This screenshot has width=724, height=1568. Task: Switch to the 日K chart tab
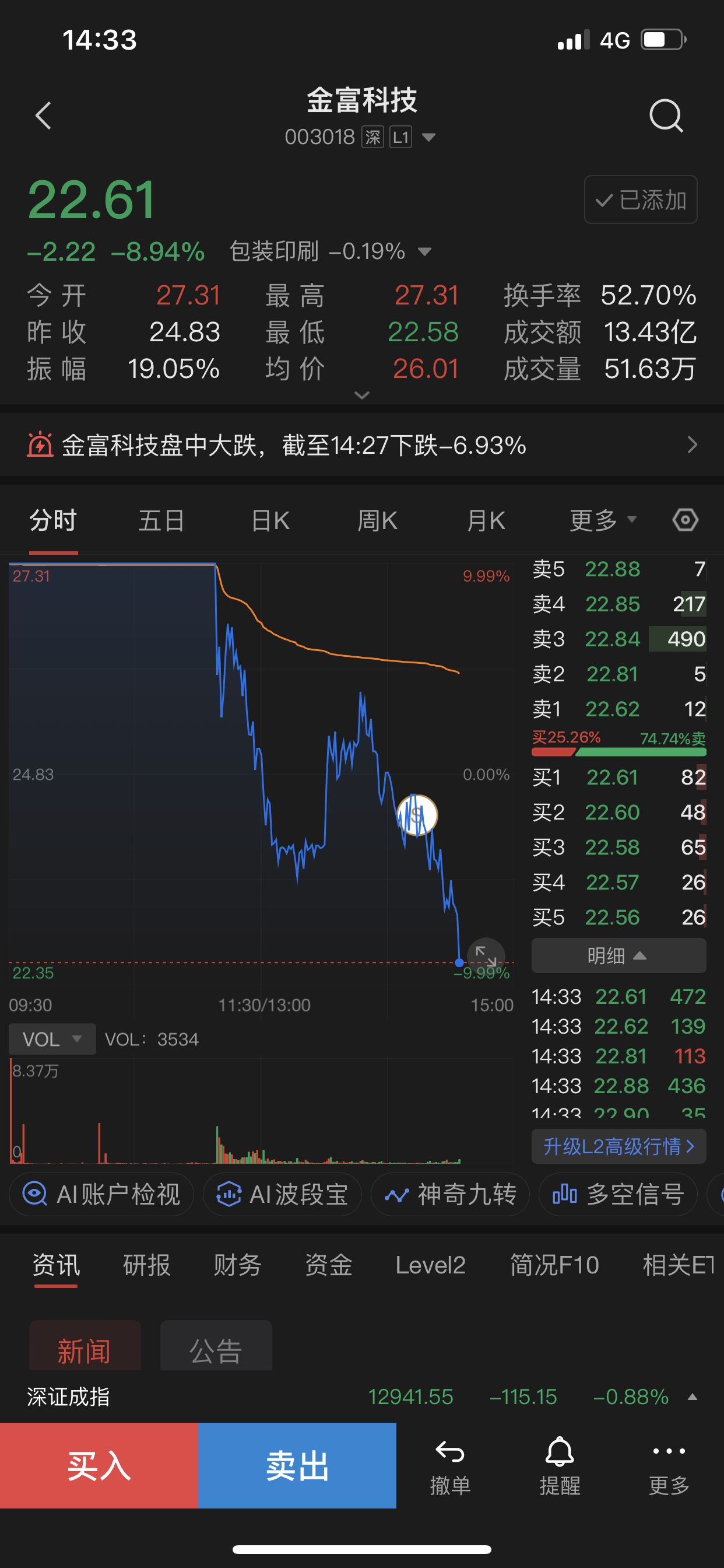point(270,521)
